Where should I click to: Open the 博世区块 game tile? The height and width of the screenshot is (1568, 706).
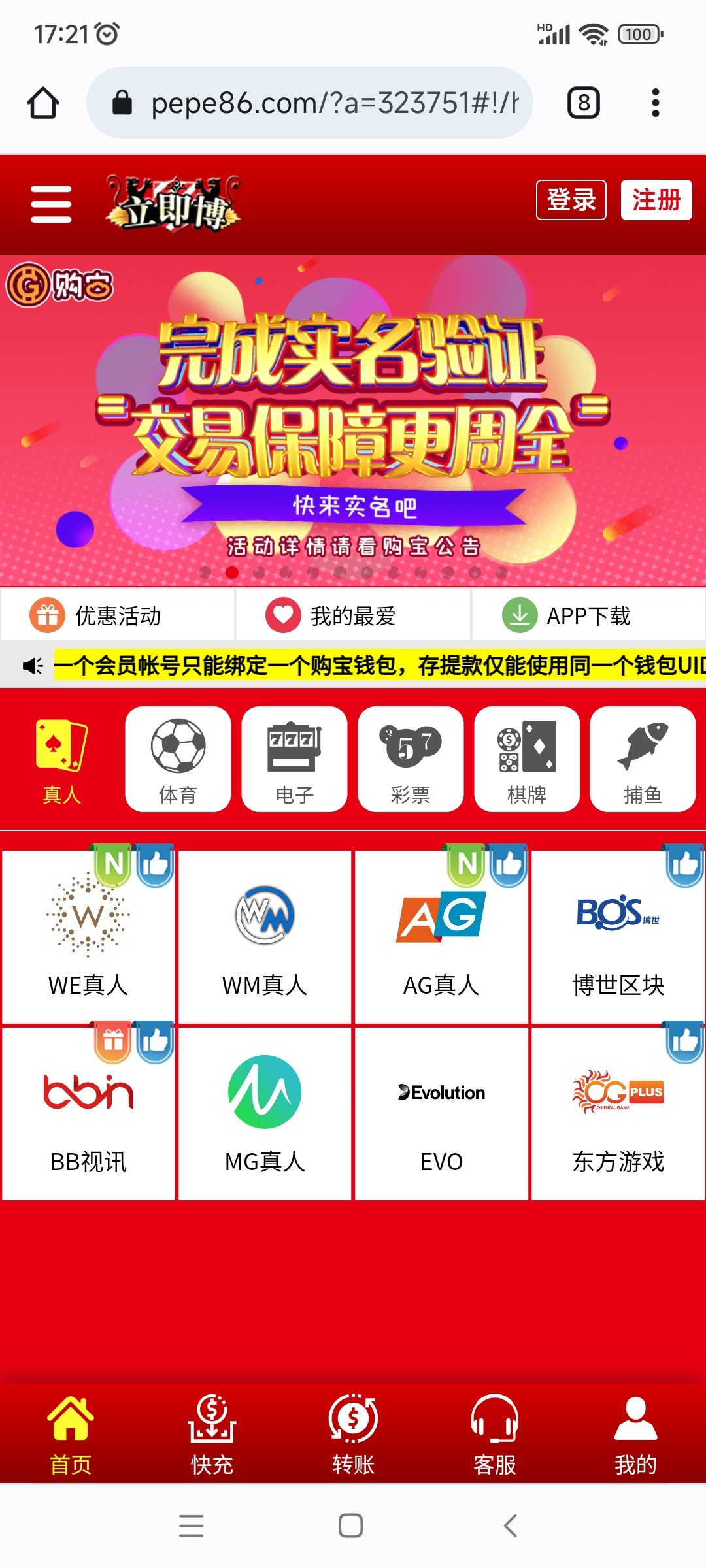[618, 938]
